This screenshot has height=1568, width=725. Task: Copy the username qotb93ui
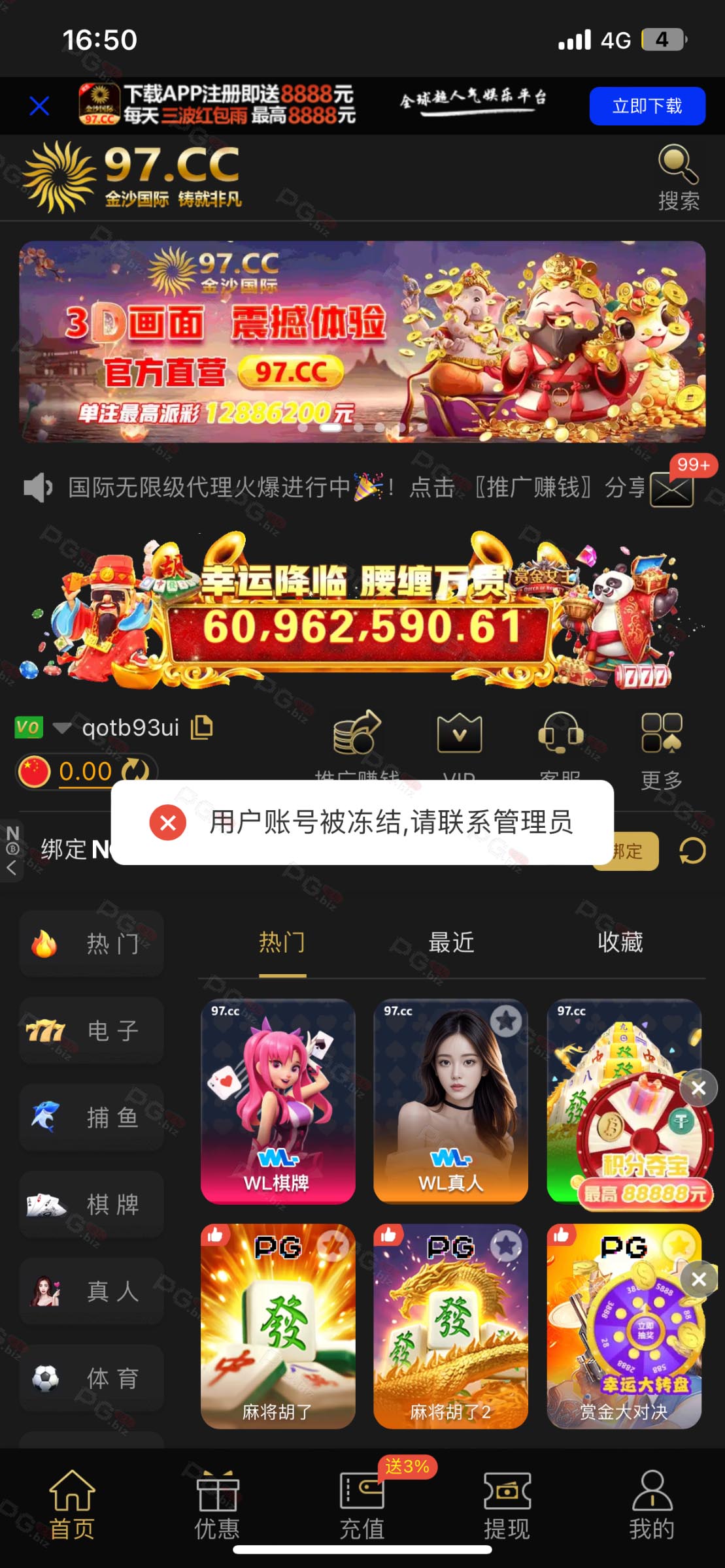201,727
